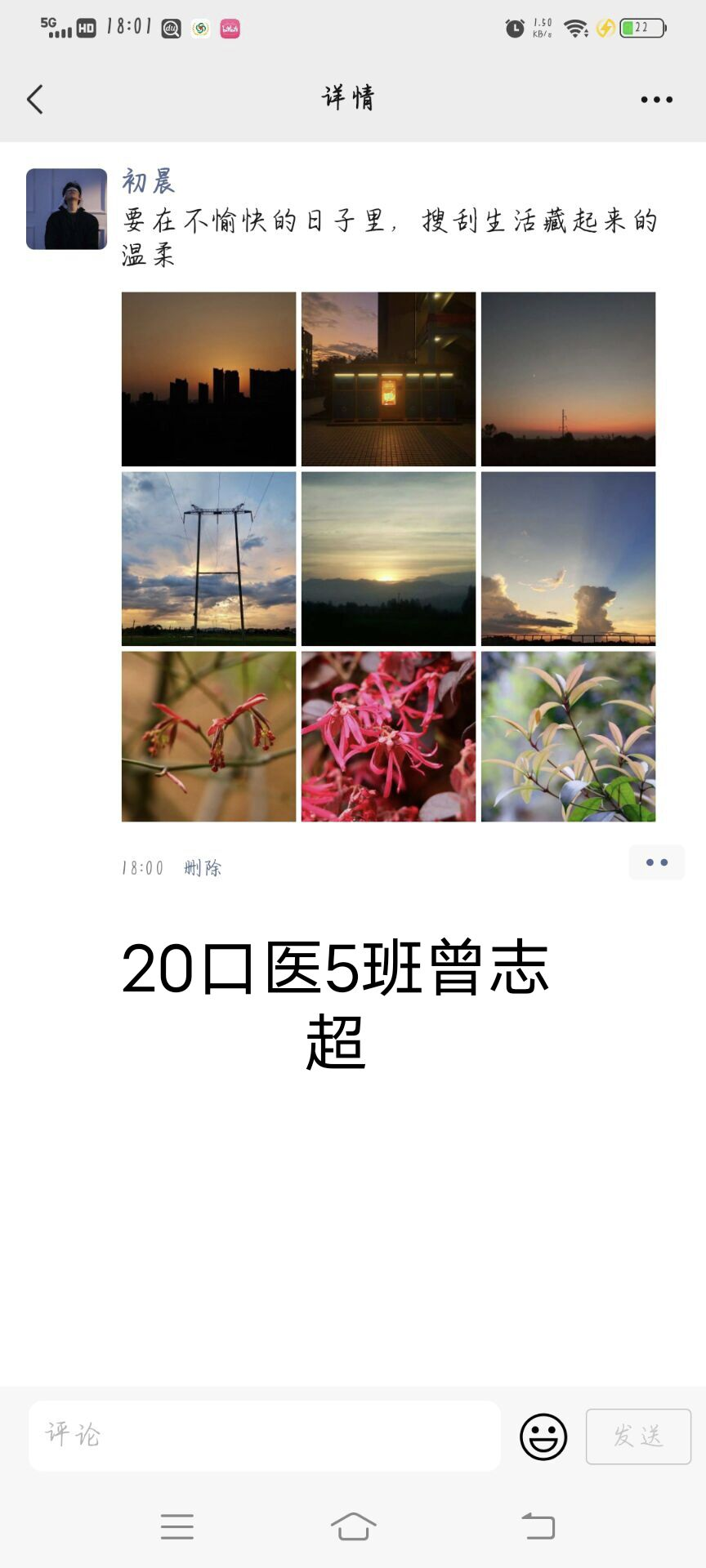
Task: Open the top-right three-dot overflow menu
Action: (x=656, y=100)
